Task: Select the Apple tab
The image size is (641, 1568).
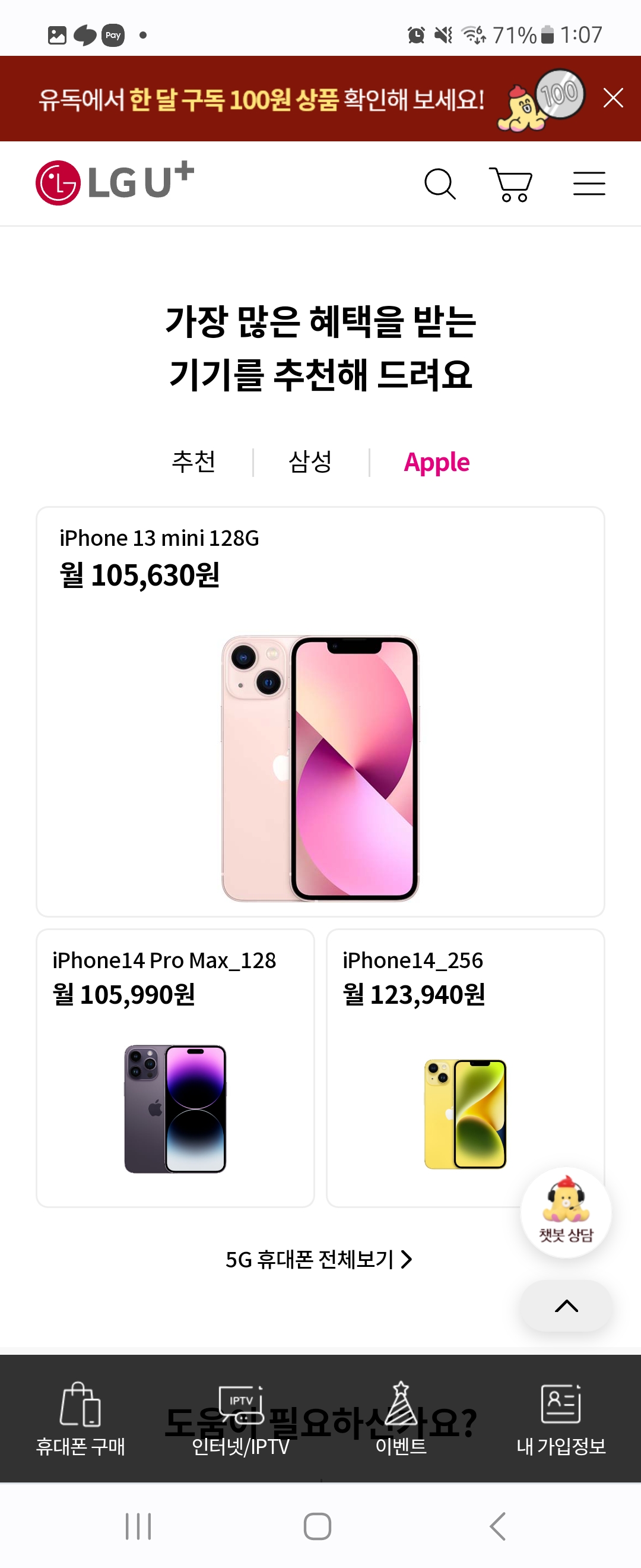Action: (x=436, y=463)
